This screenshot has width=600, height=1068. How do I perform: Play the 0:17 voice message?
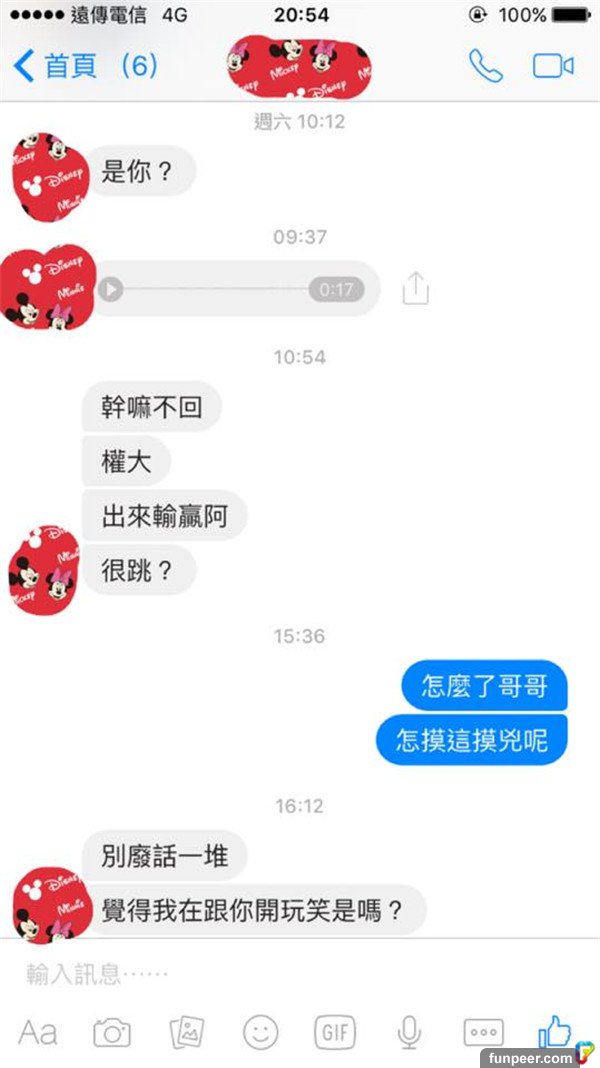(x=111, y=290)
